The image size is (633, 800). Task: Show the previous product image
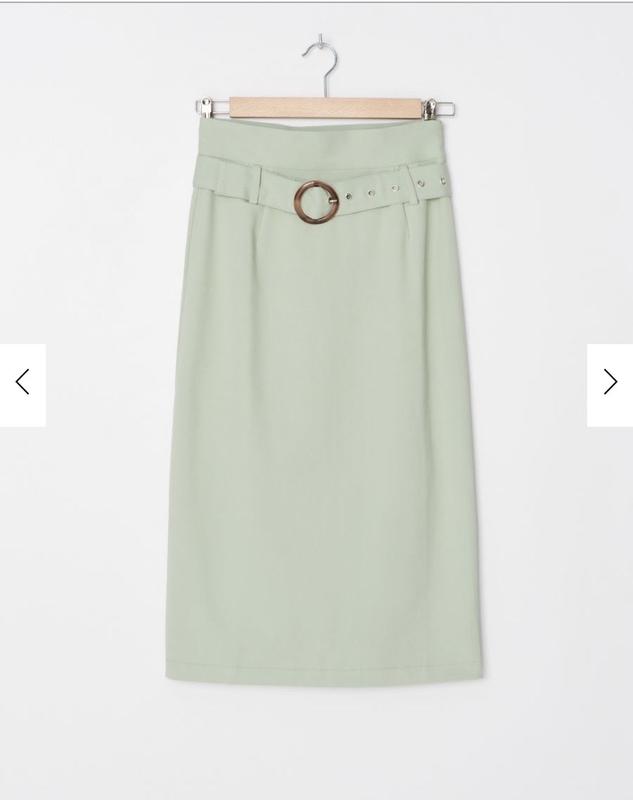click(23, 385)
